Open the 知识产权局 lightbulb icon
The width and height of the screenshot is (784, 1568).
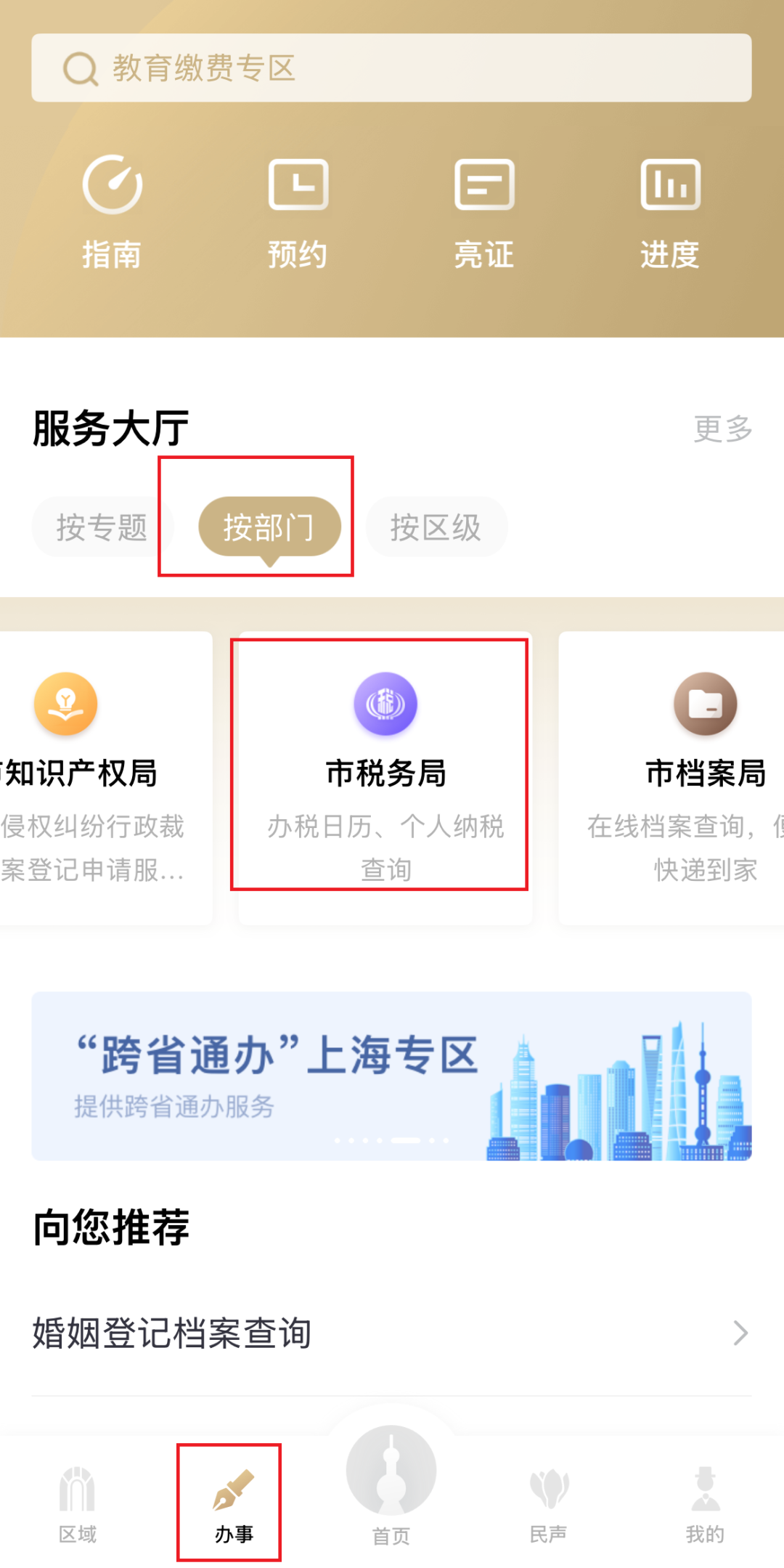point(64,703)
